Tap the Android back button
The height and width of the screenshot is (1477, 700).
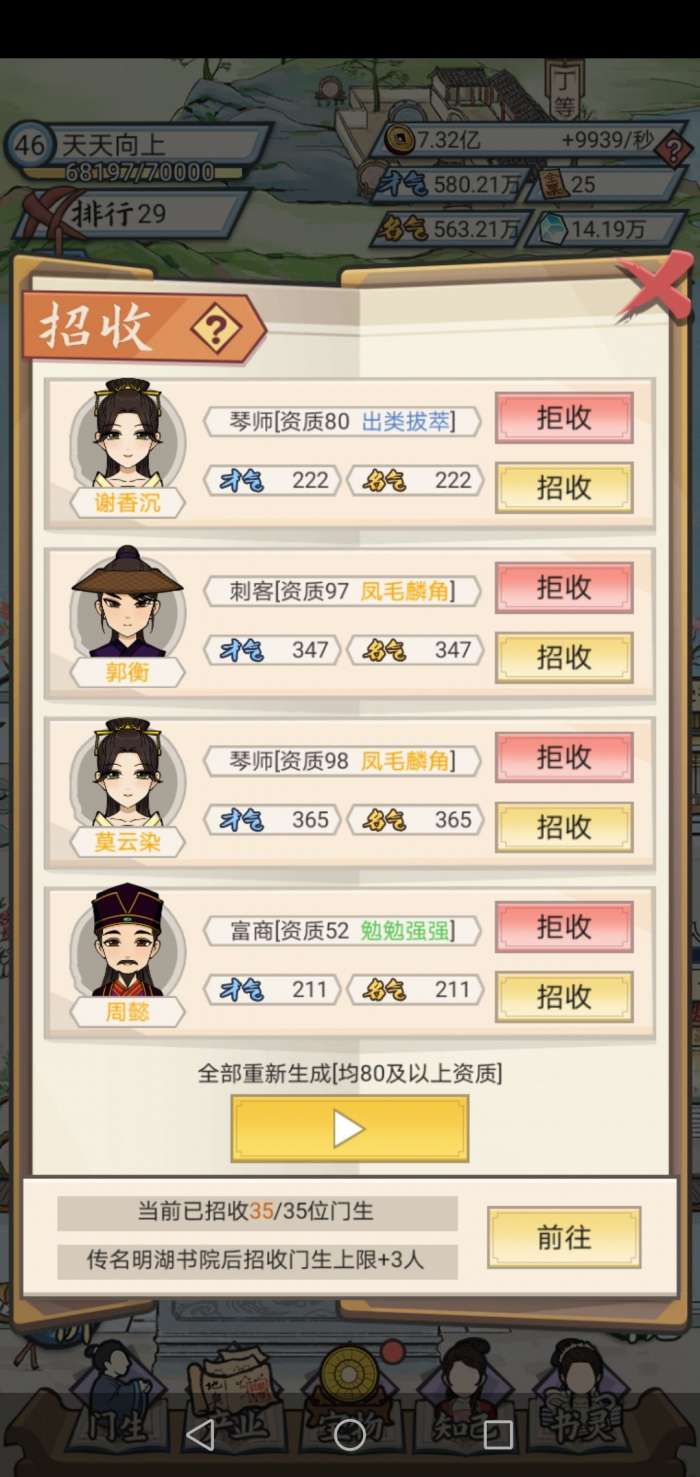[200, 1435]
